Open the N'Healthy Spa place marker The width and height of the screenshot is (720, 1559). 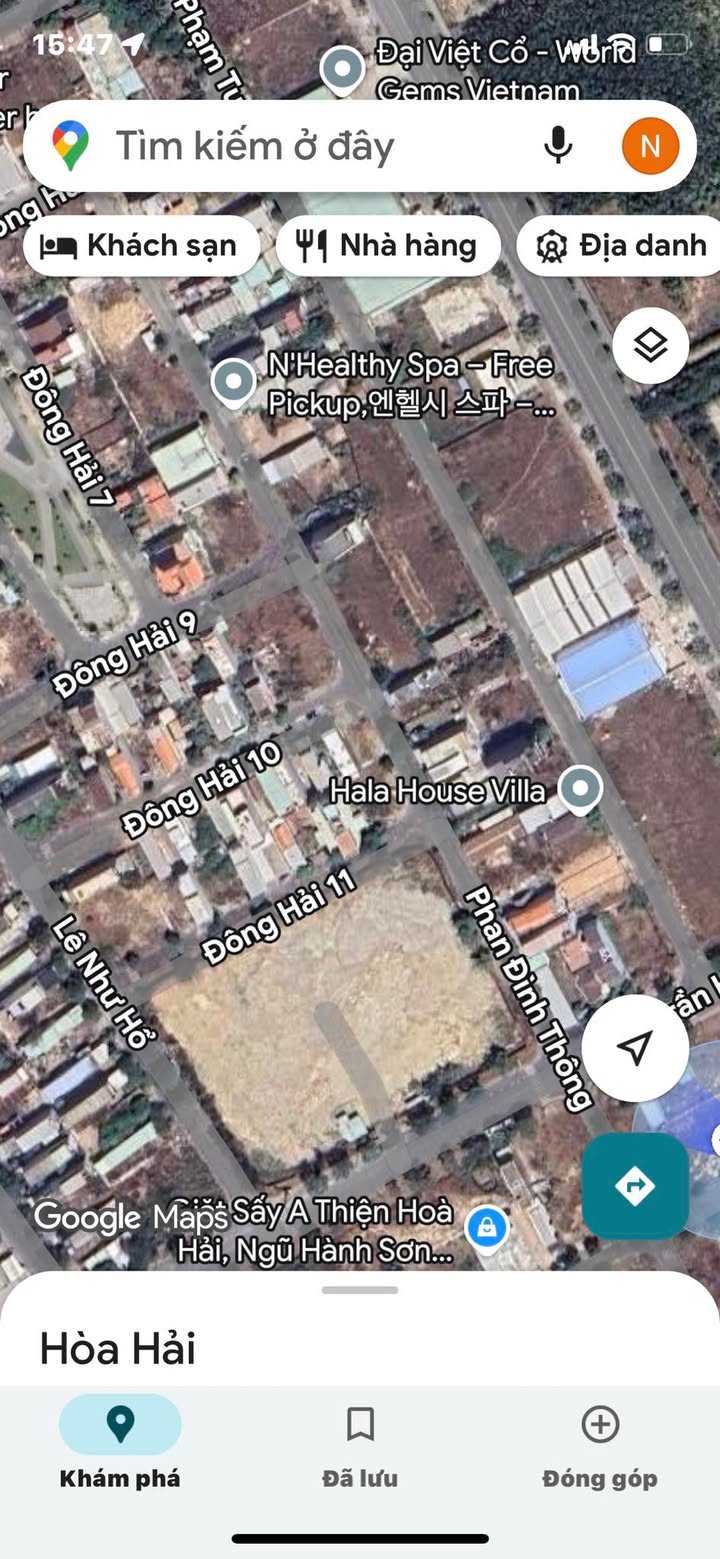click(233, 382)
